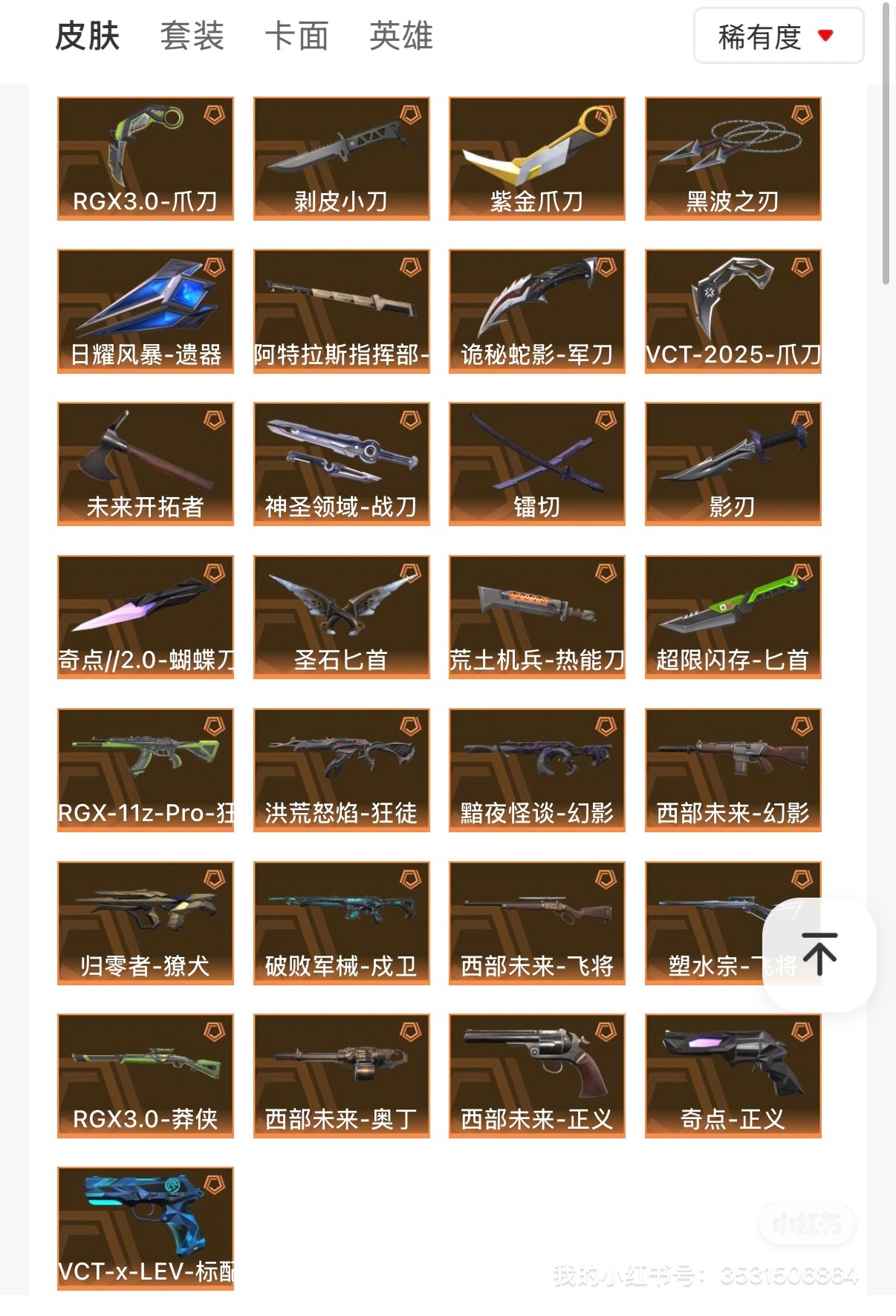Screen dimensions: 896x1316
Task: View the 洪荒怒焰-狂徒 rifle skin
Action: tap(341, 771)
